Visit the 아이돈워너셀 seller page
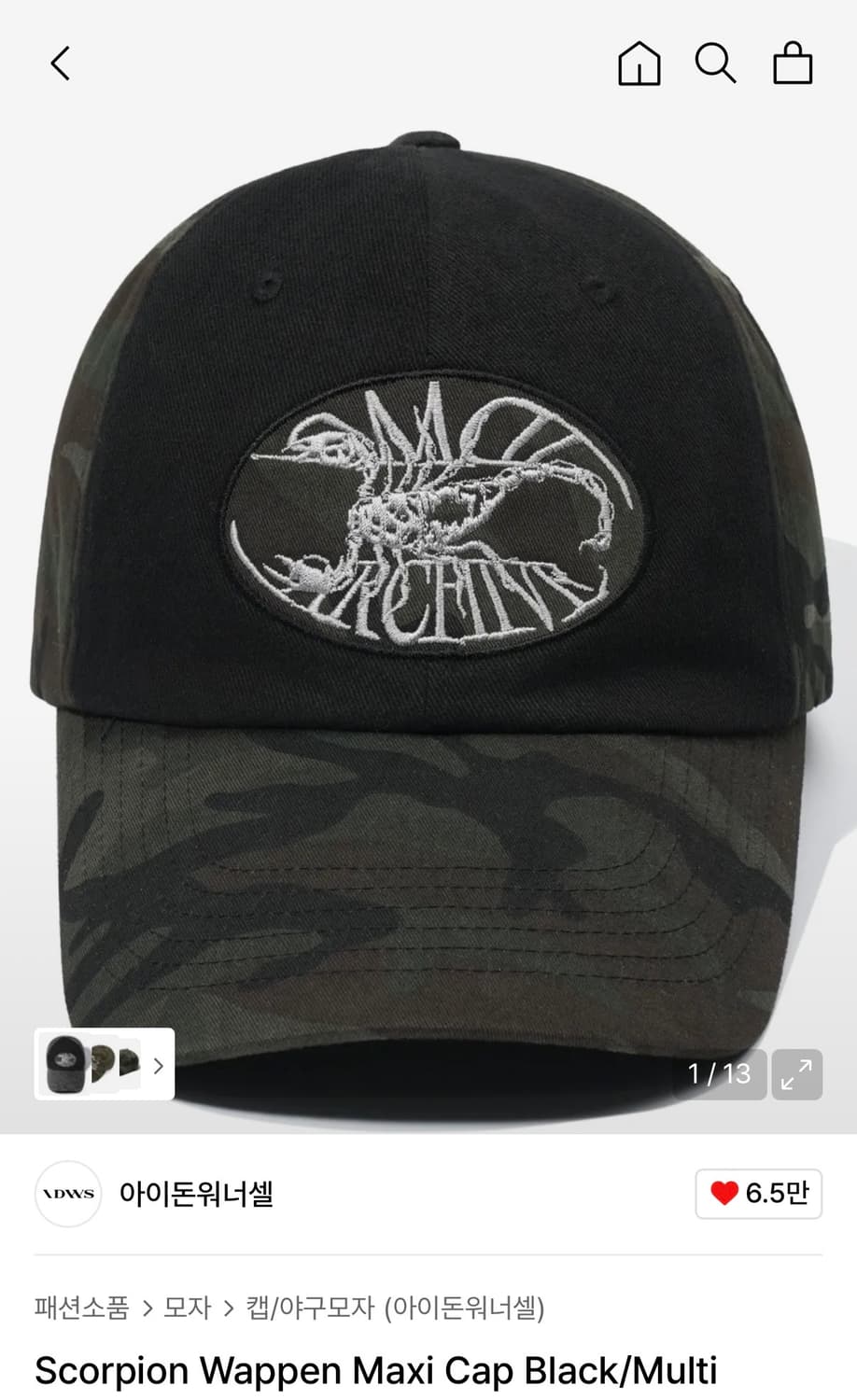Image resolution: width=857 pixels, height=1400 pixels. pos(194,1194)
